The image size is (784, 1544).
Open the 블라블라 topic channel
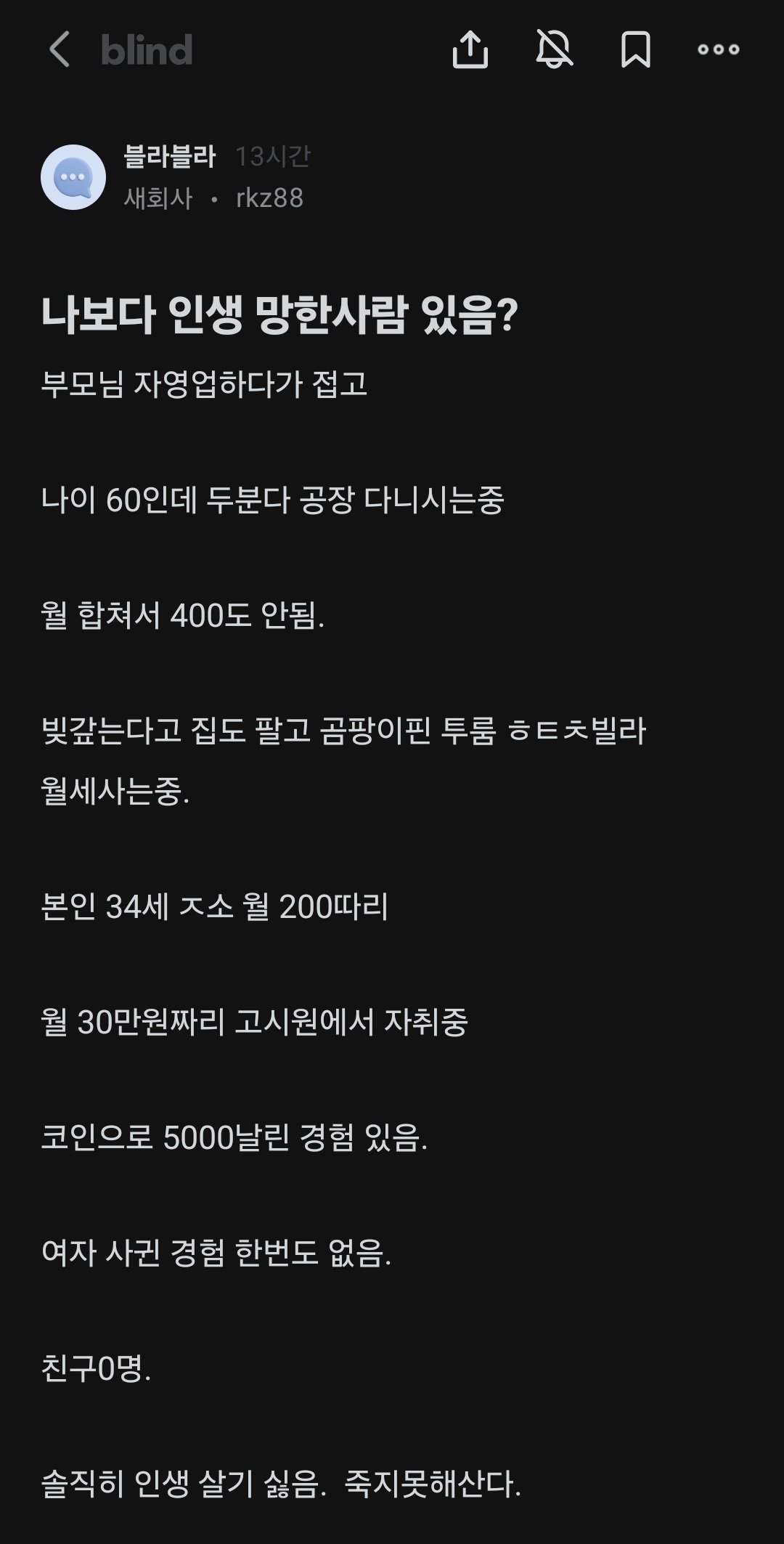point(170,156)
